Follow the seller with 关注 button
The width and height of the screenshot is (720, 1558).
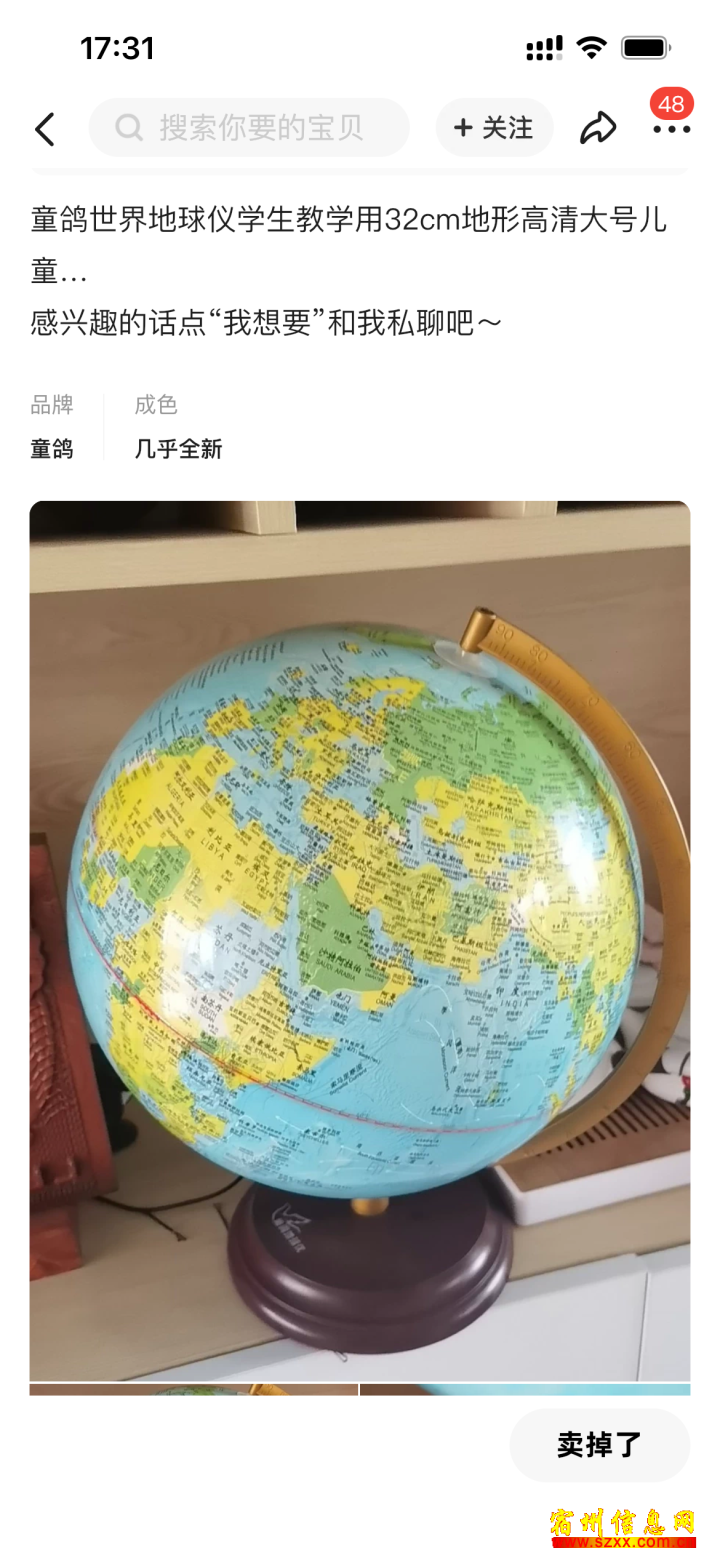click(494, 128)
